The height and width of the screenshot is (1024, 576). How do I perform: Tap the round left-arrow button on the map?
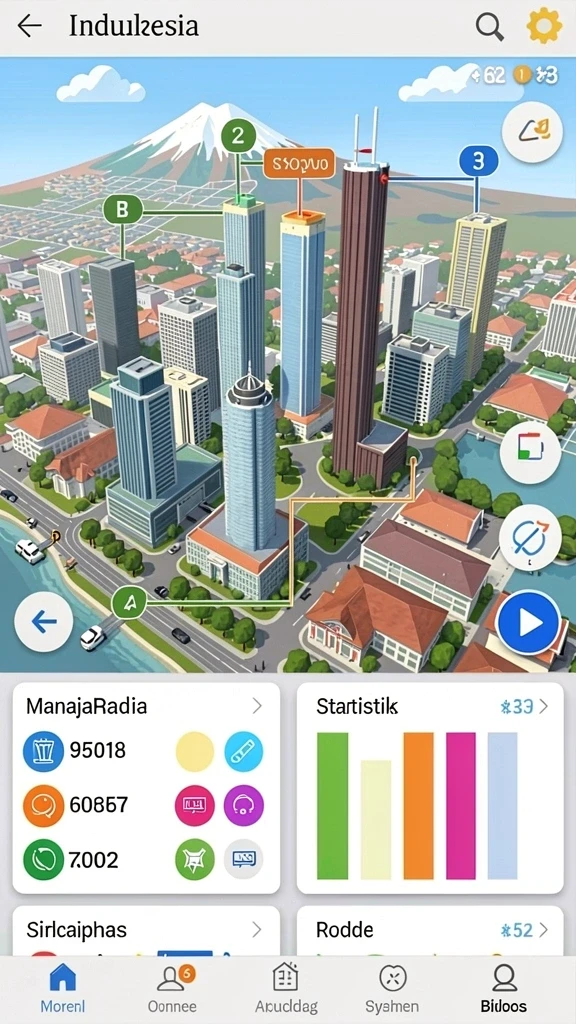pyautogui.click(x=44, y=622)
